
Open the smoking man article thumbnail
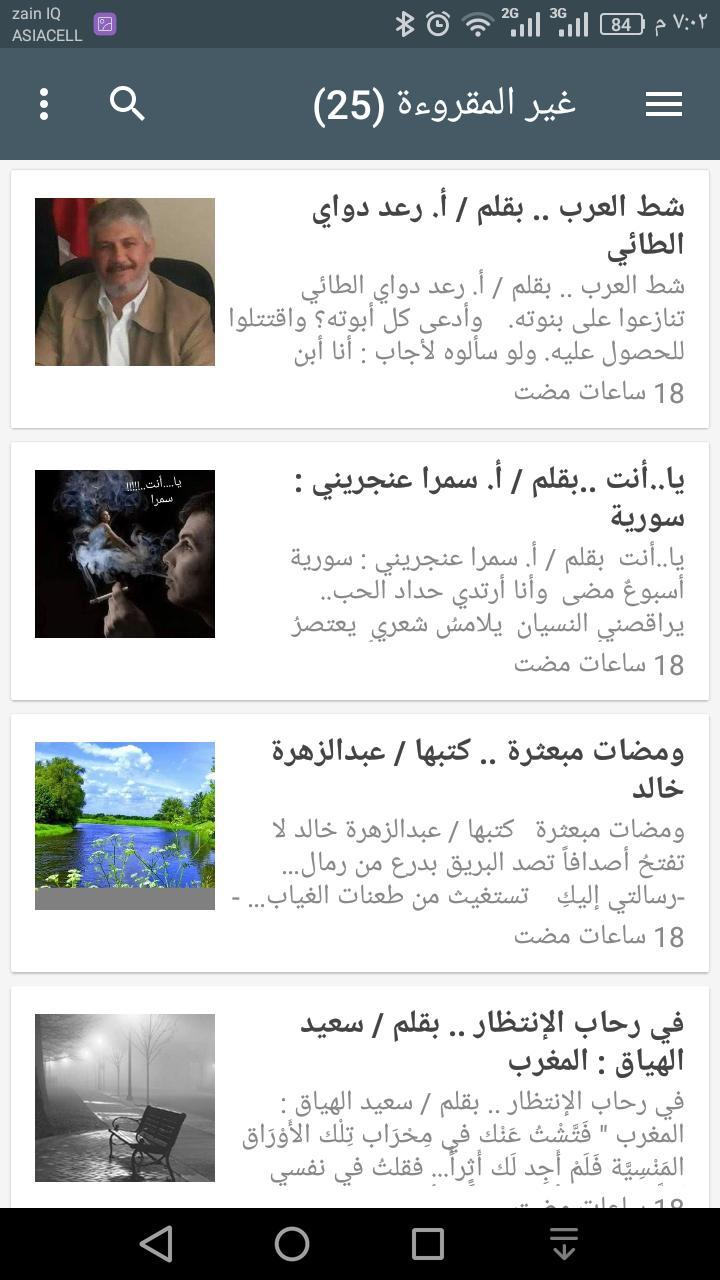pyautogui.click(x=124, y=553)
